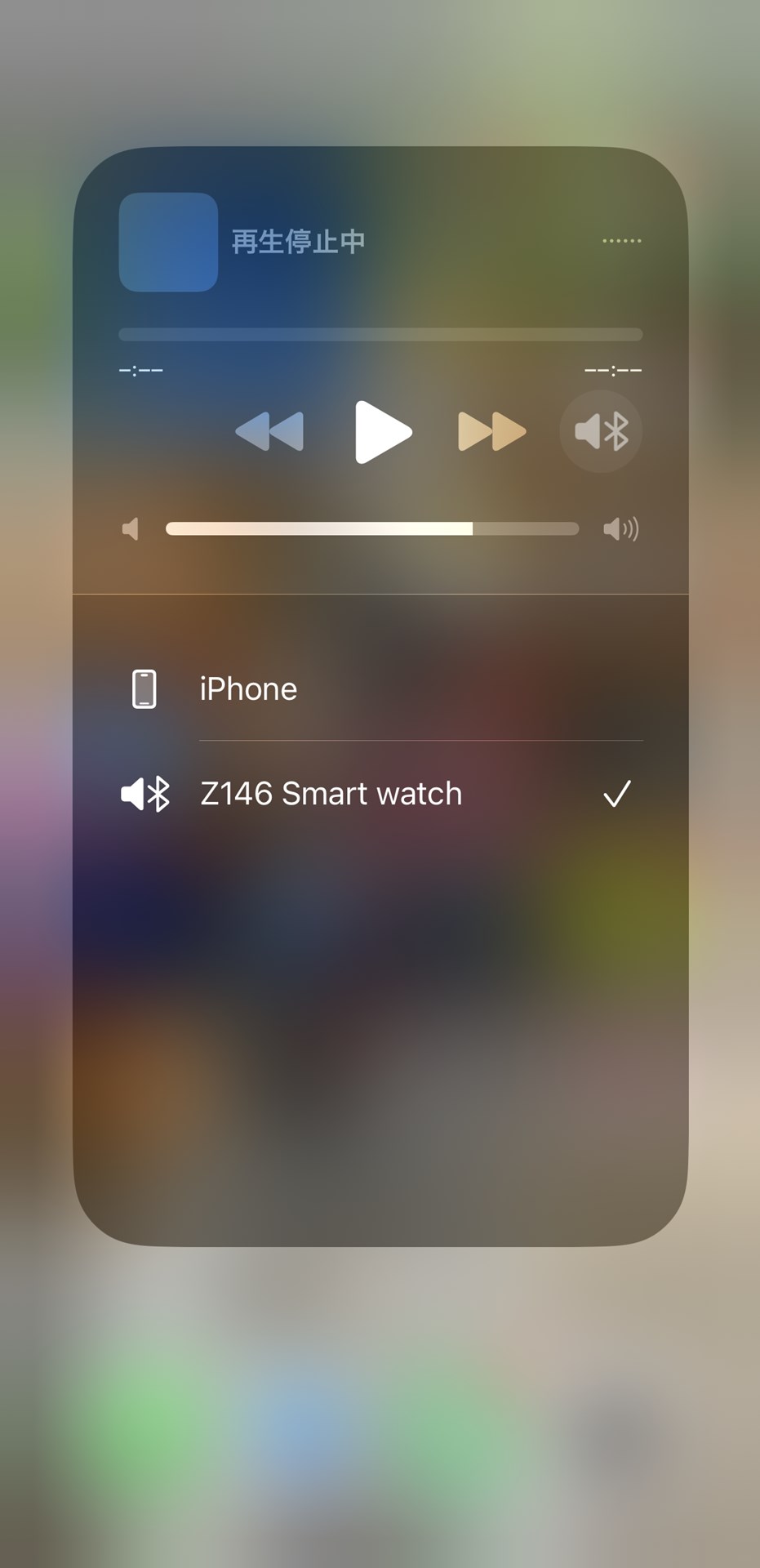Open the app from the album artwork
This screenshot has height=1568, width=760.
point(168,242)
